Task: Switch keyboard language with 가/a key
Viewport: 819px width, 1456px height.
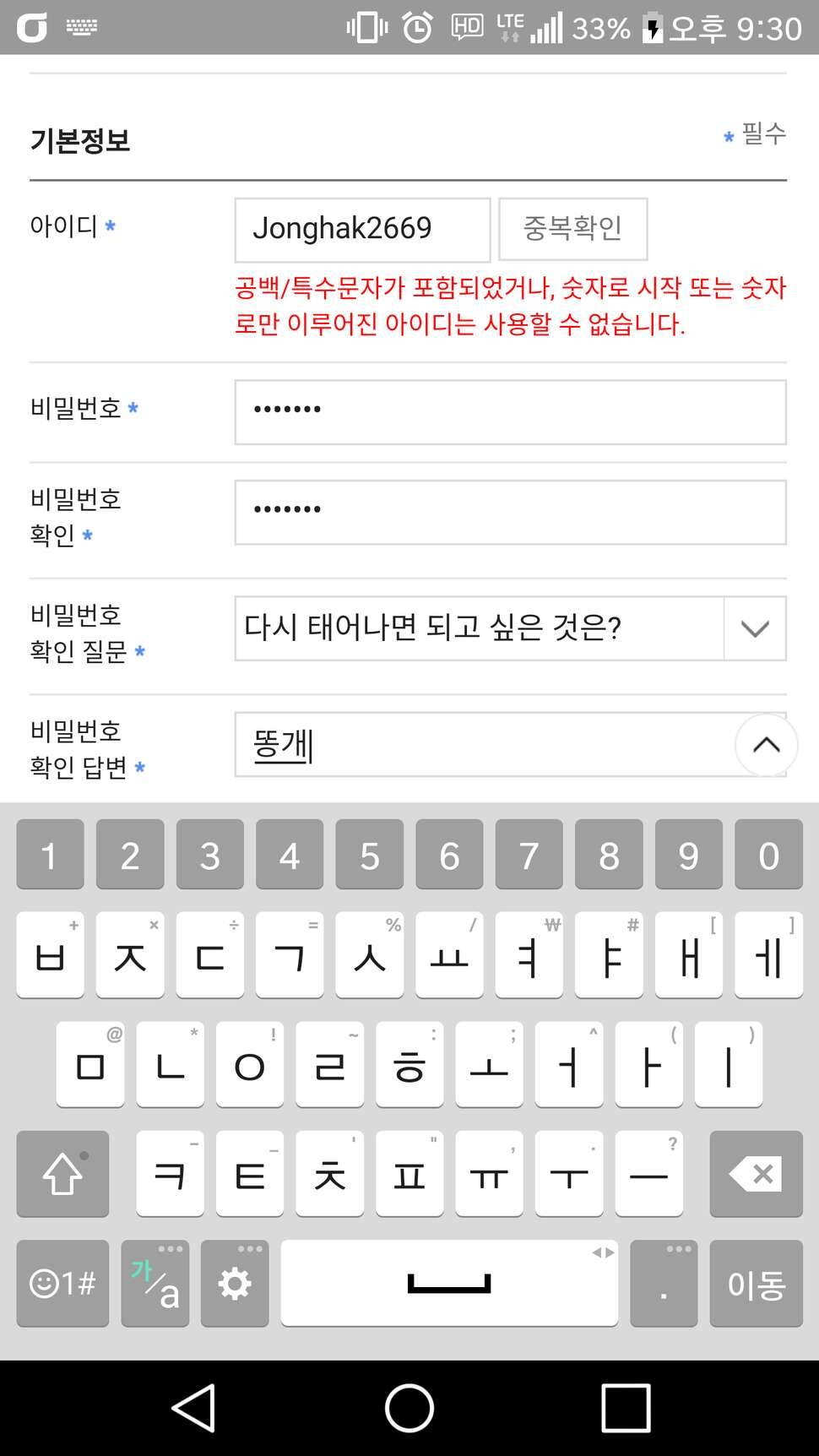Action: (x=155, y=1284)
